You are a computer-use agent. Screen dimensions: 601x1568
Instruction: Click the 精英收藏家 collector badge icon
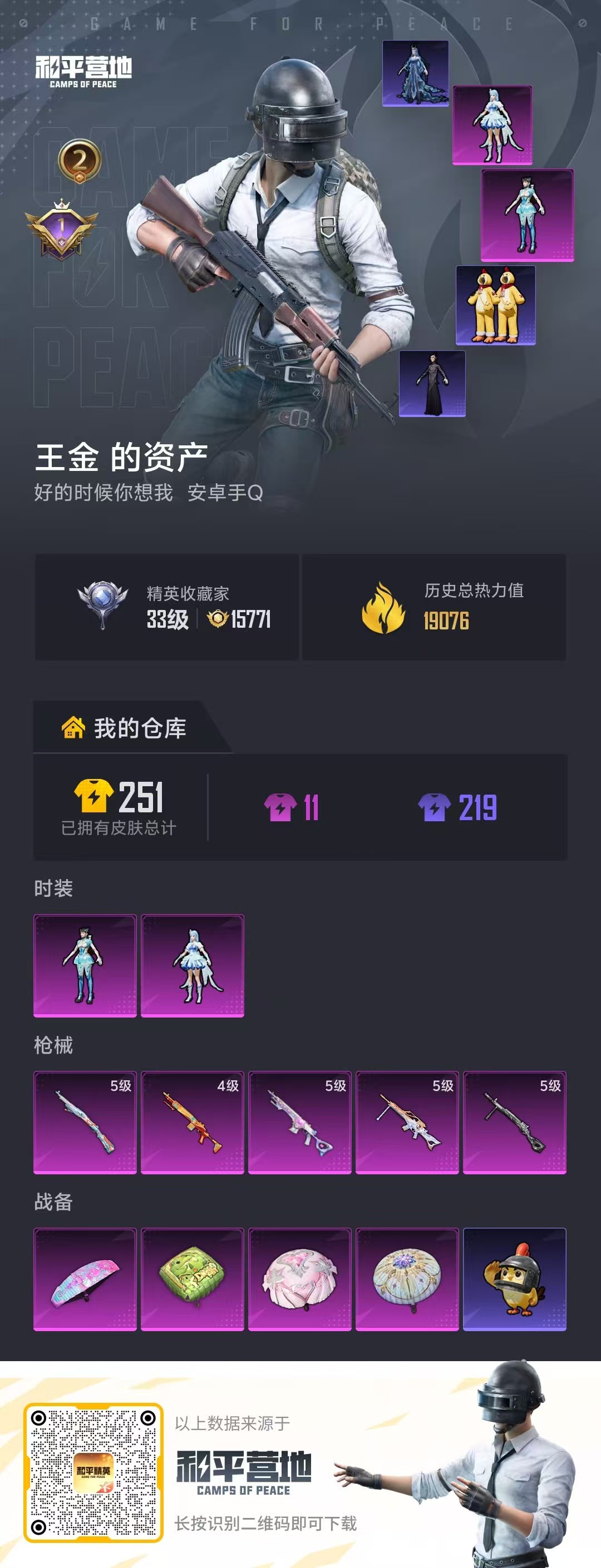pyautogui.click(x=99, y=603)
